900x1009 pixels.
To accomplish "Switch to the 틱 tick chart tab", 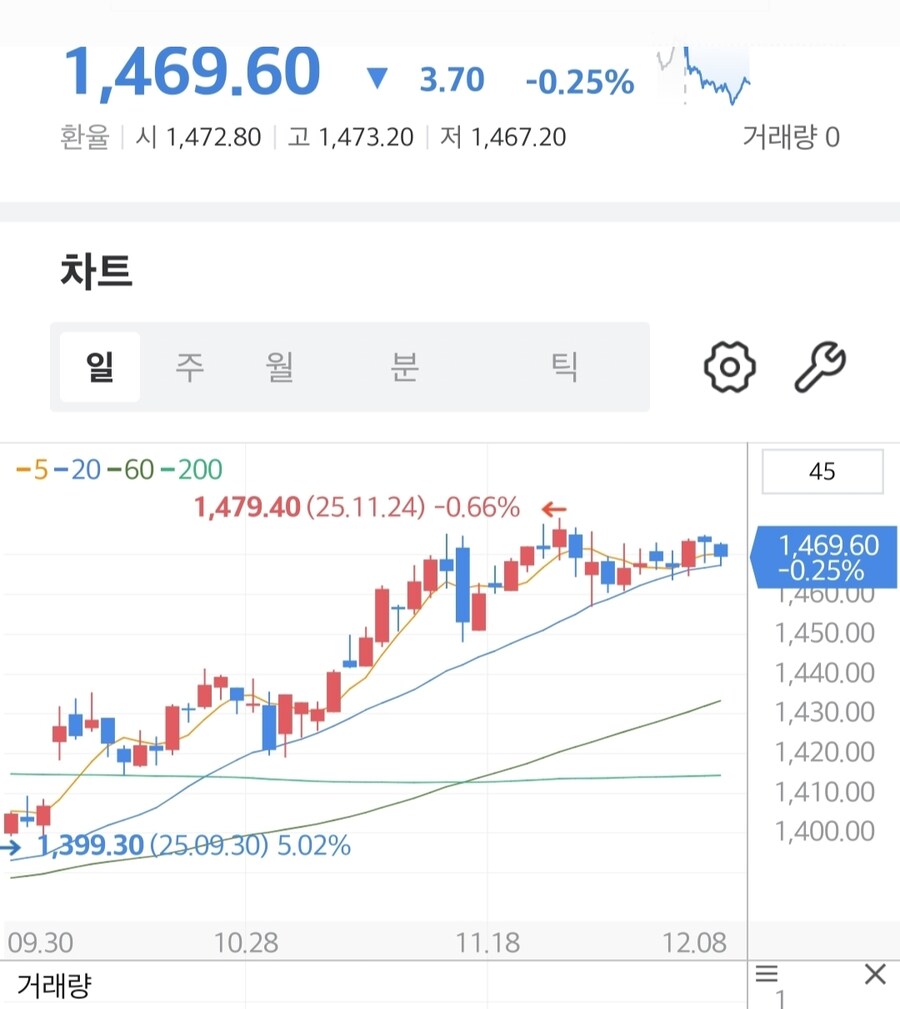I will 563,366.
